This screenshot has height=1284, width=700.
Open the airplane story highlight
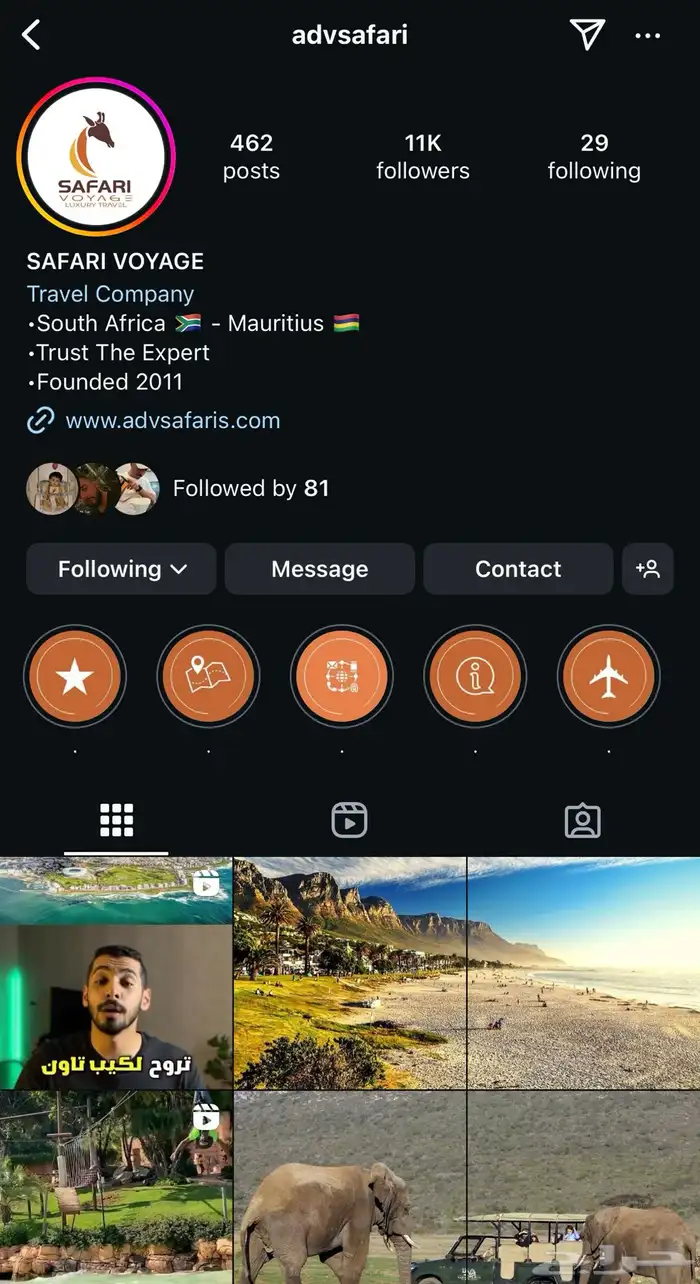608,677
